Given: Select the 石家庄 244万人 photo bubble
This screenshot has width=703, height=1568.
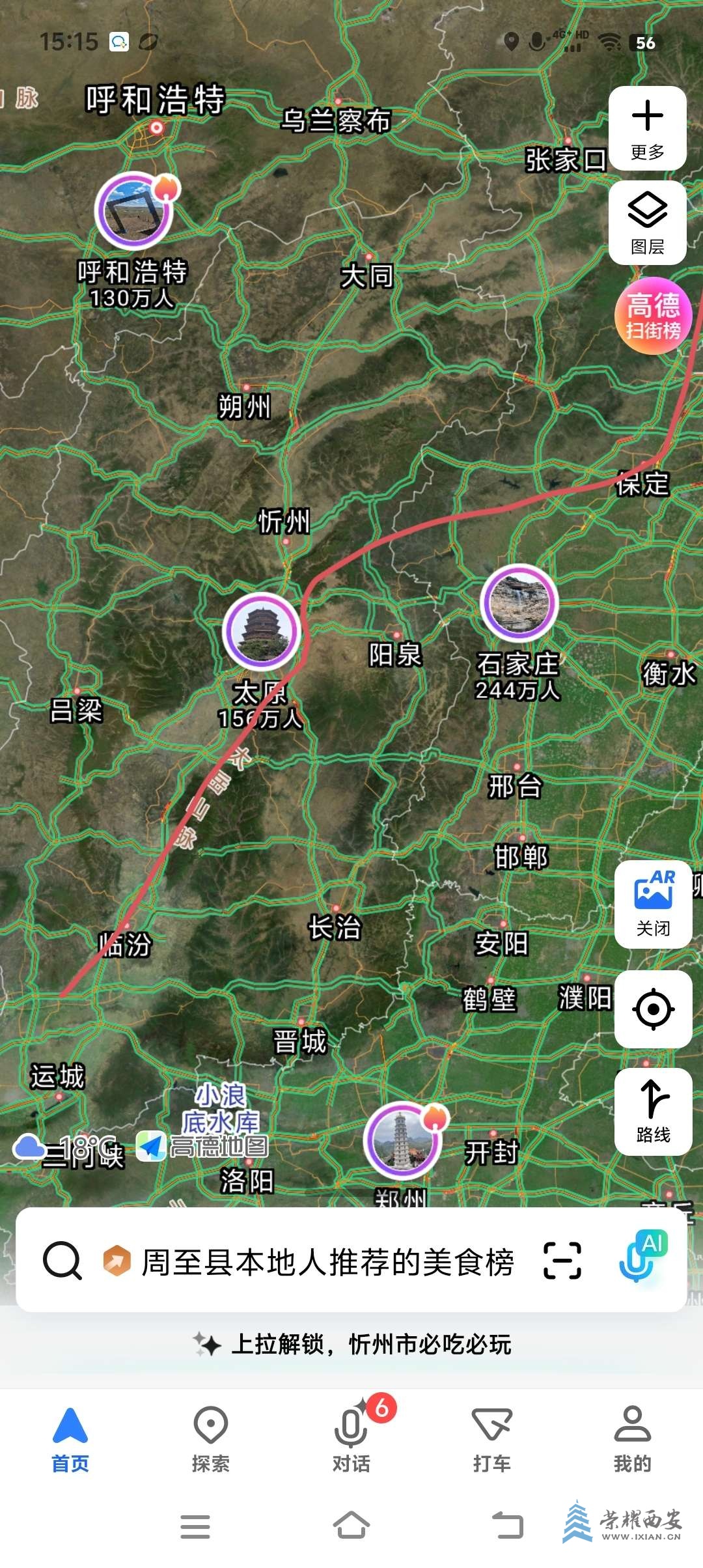Looking at the screenshot, I should point(519,602).
